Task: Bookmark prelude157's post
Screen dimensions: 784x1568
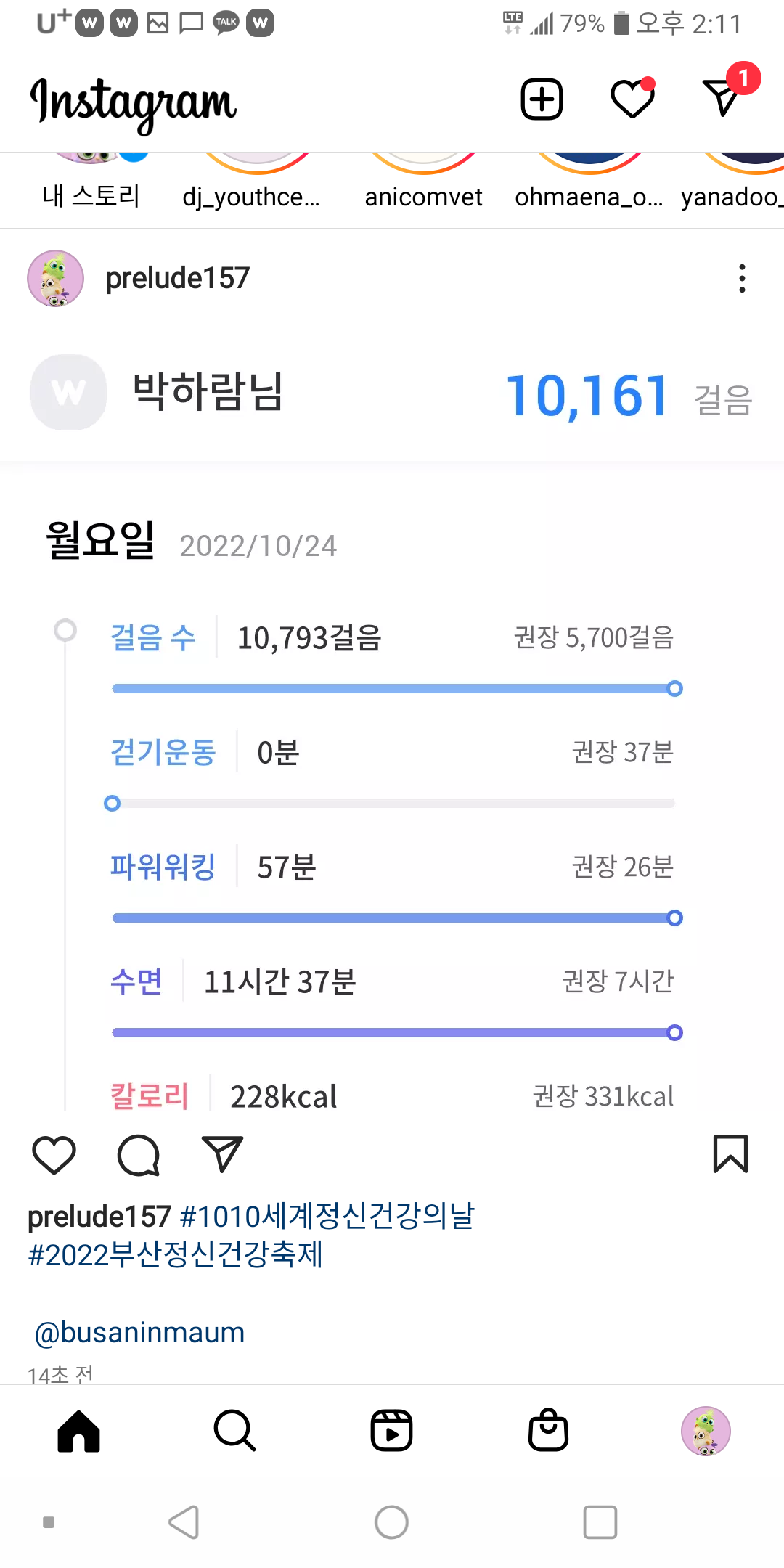Action: 730,1154
